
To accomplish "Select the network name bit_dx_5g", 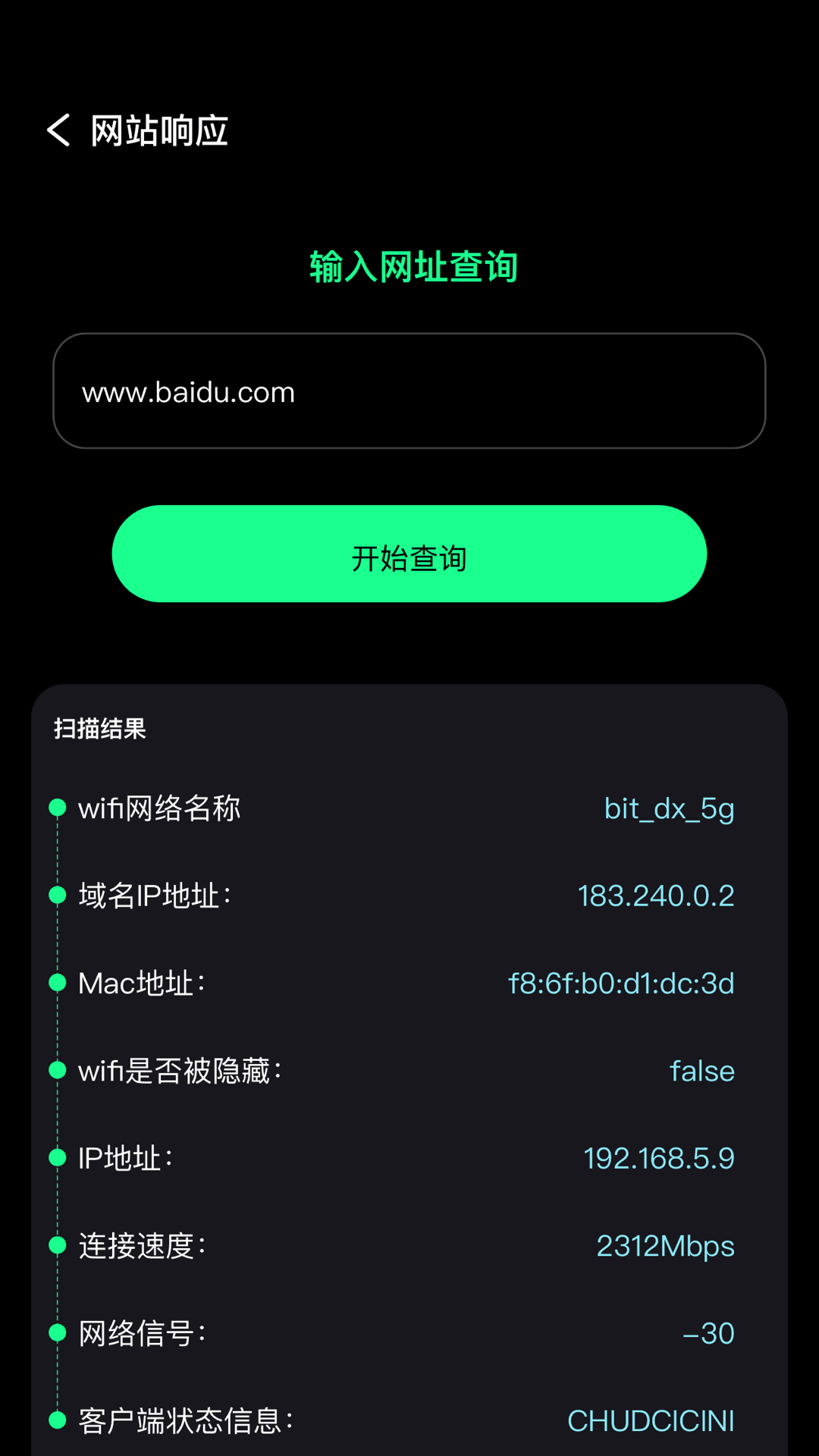I will click(669, 808).
